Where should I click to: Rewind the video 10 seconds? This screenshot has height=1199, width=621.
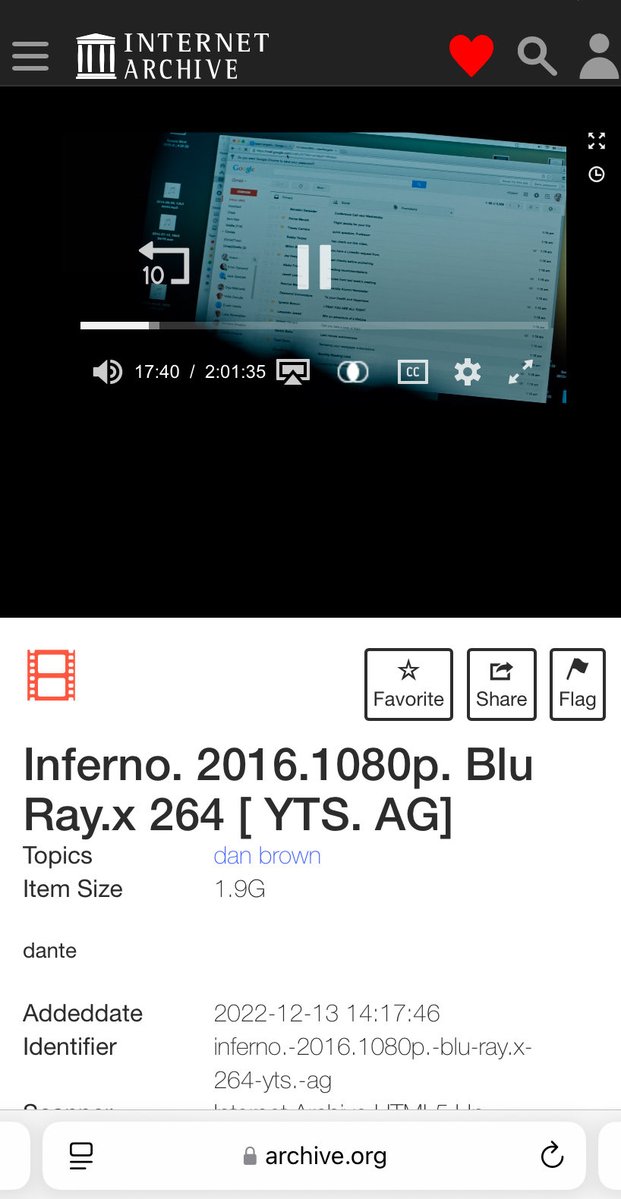click(164, 264)
